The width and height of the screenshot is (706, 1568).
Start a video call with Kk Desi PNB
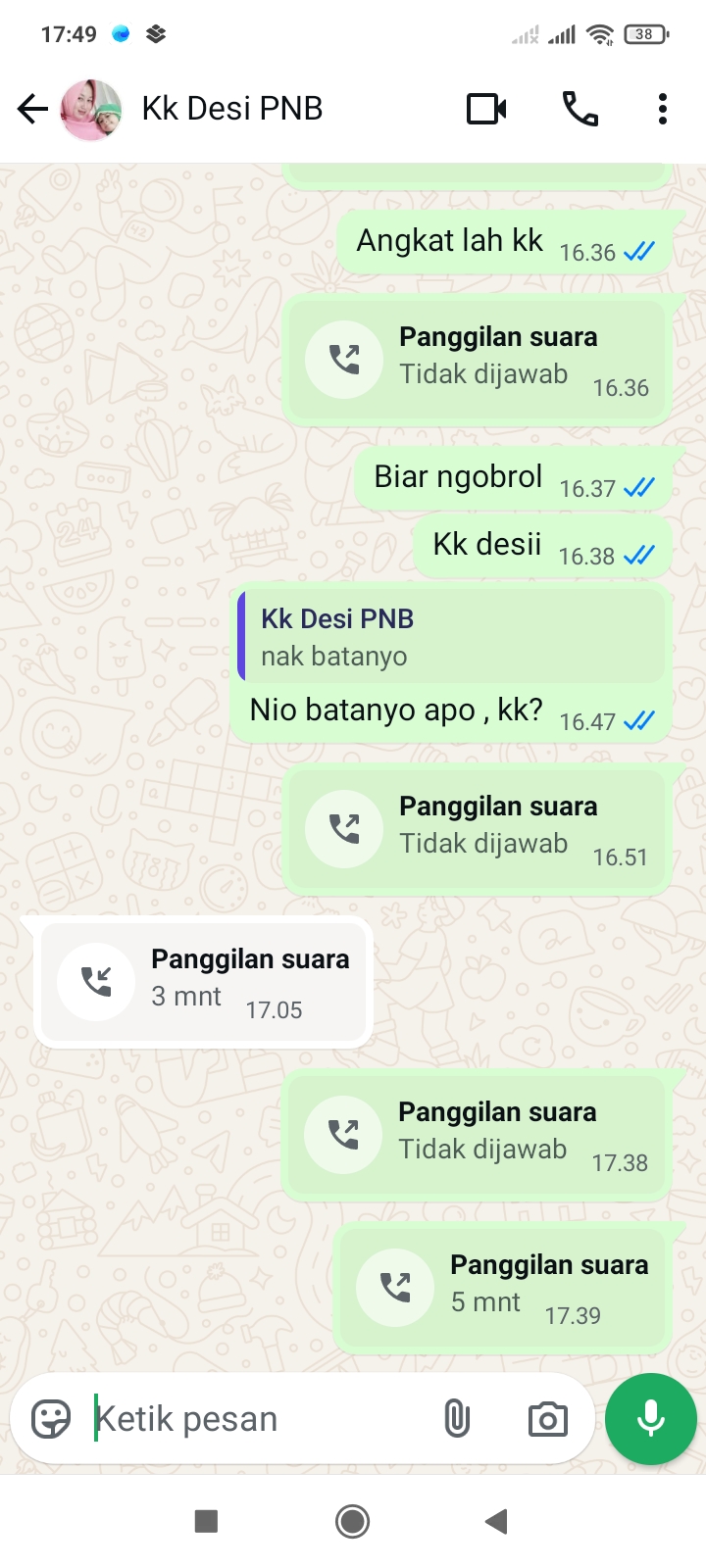(x=486, y=109)
